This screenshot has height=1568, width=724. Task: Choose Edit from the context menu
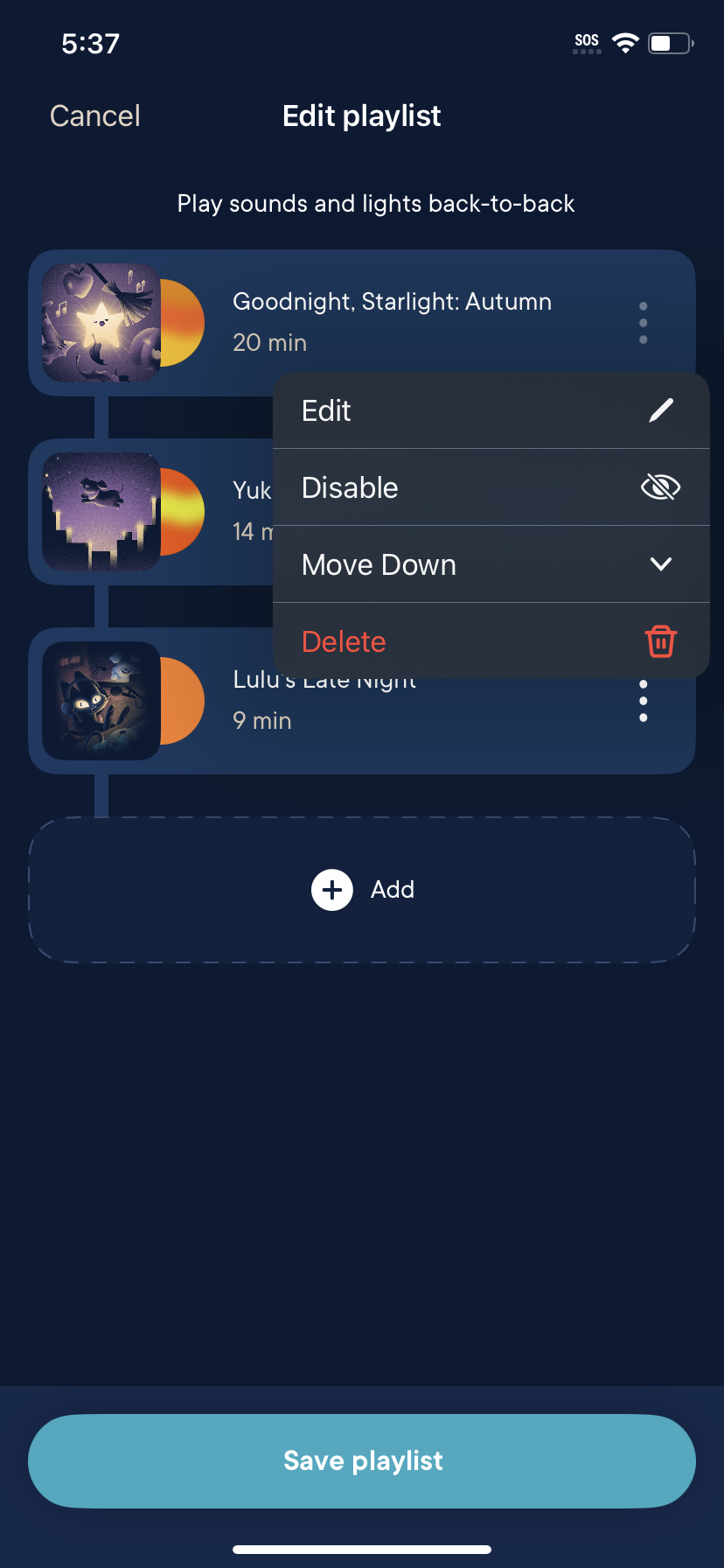490,410
